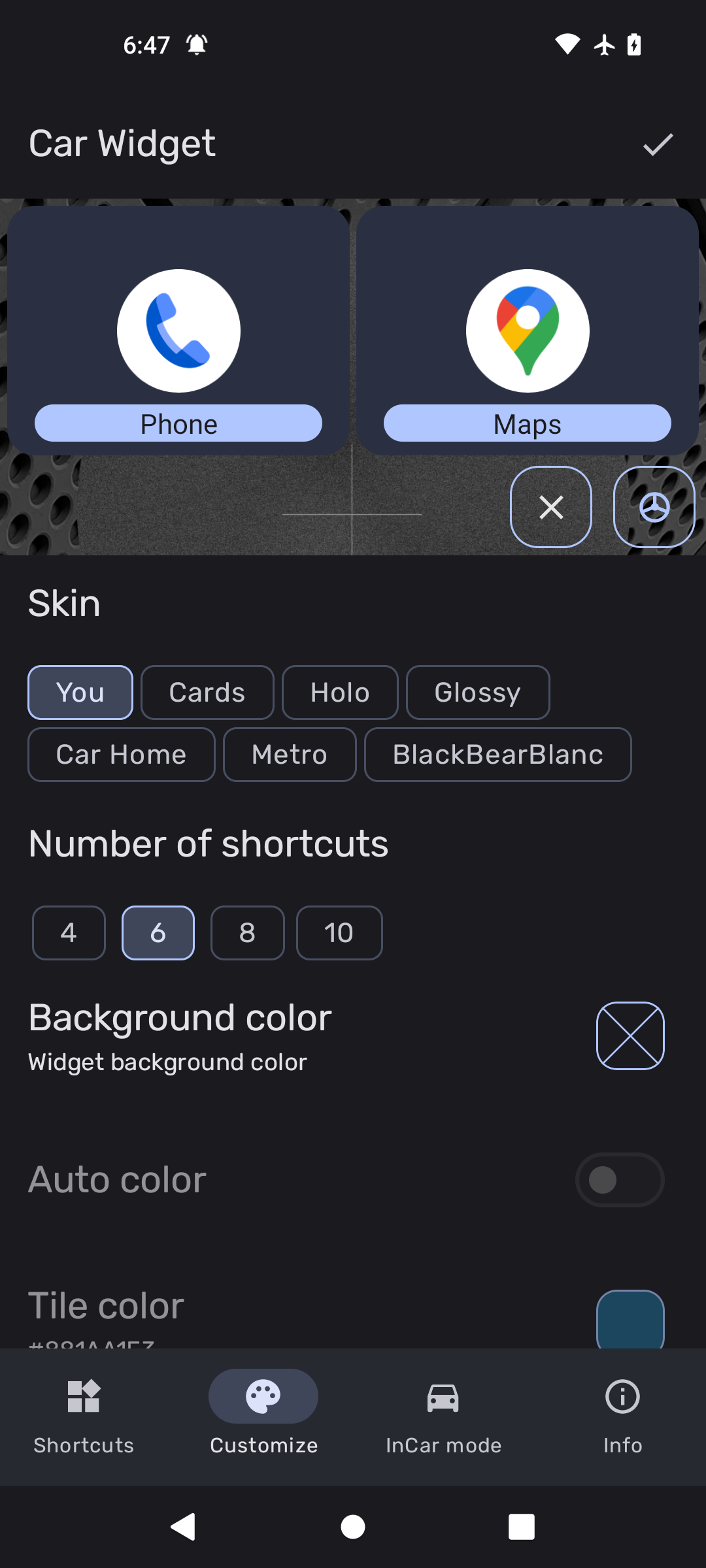Screen dimensions: 706x1568
Task: Tap the Maps shortcut tile in preview
Action: point(528,331)
